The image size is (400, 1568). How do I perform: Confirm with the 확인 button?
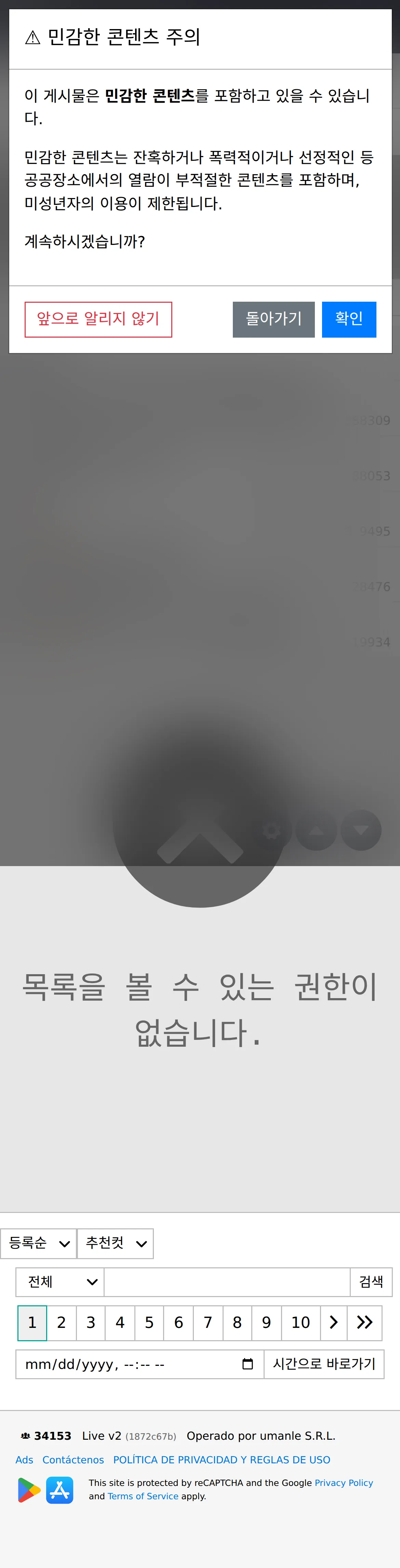(x=349, y=319)
